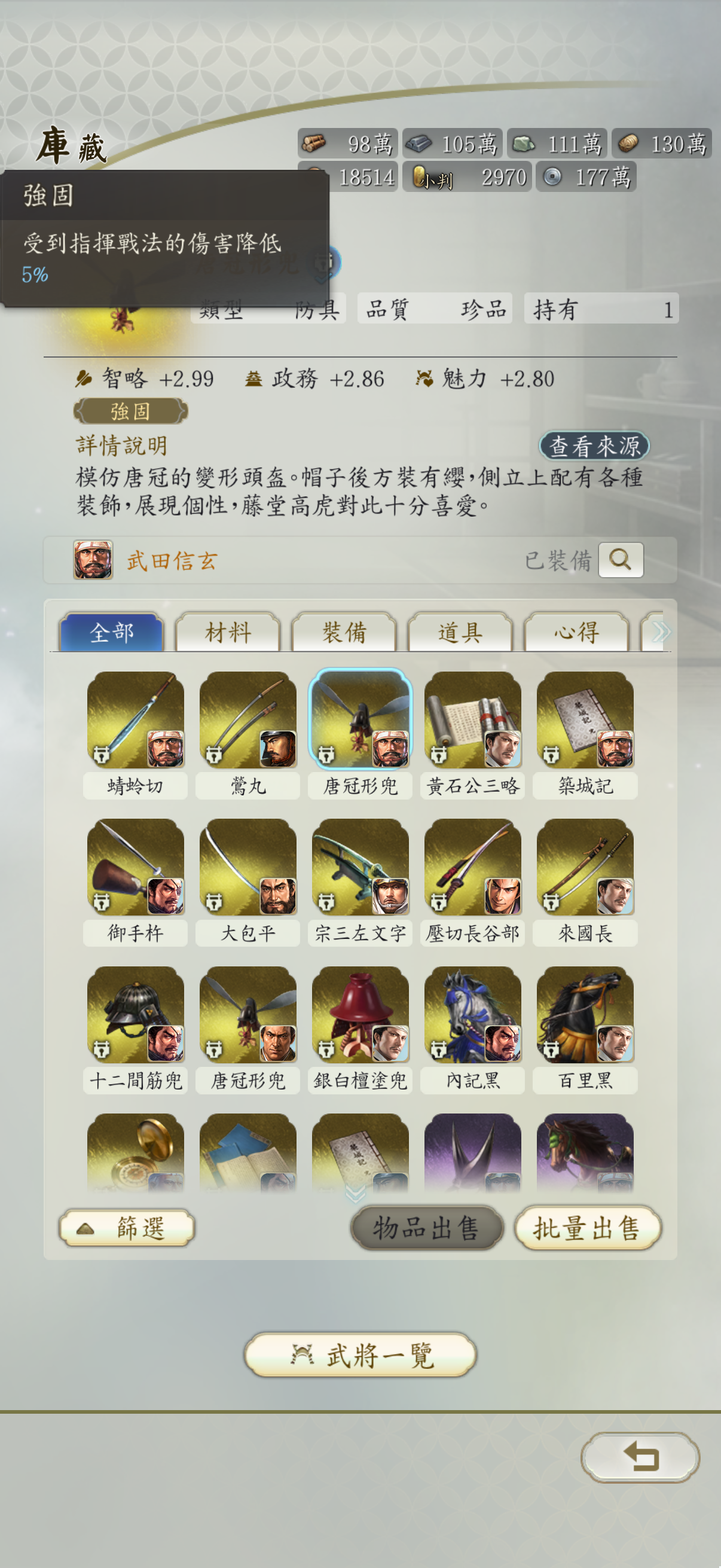Go back with the return arrow button
This screenshot has height=1568, width=721.
point(641,1457)
